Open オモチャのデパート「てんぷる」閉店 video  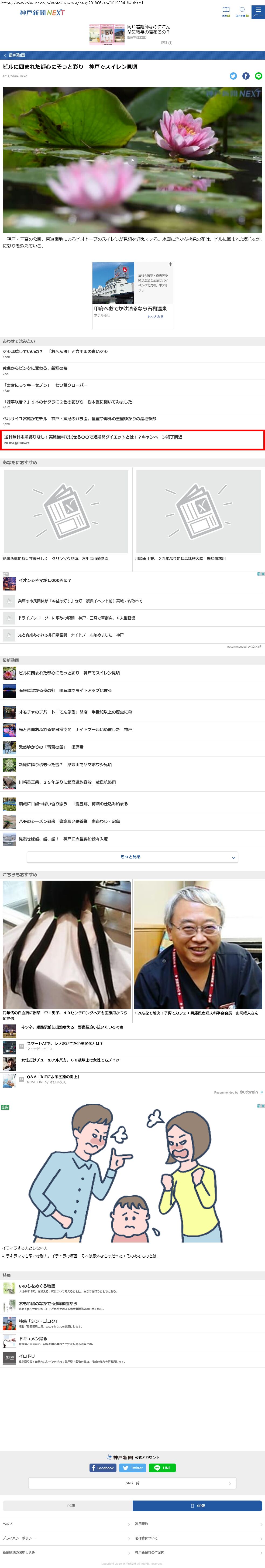pyautogui.click(x=75, y=712)
